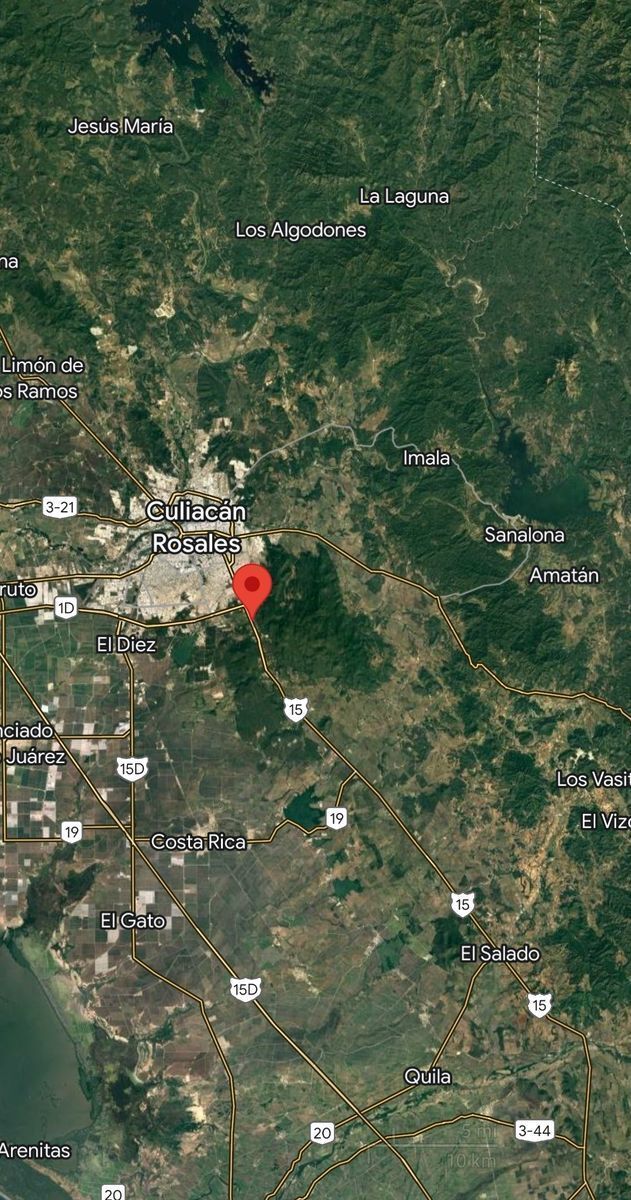Viewport: 631px width, 1200px height.
Task: Tap the Sanalona place label
Action: [524, 535]
